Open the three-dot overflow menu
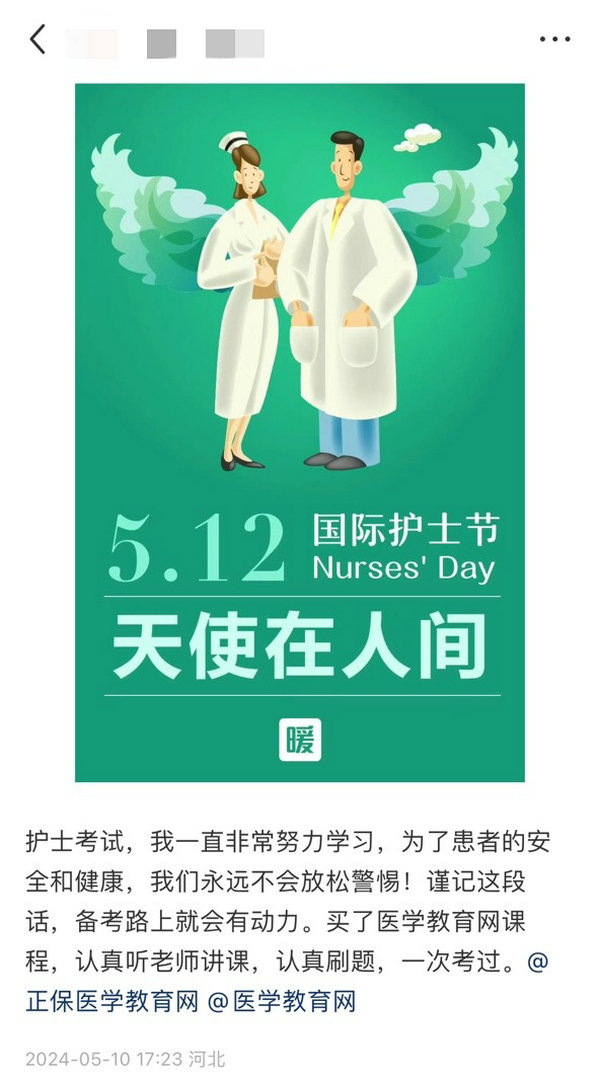The width and height of the screenshot is (600, 1079). tap(554, 40)
